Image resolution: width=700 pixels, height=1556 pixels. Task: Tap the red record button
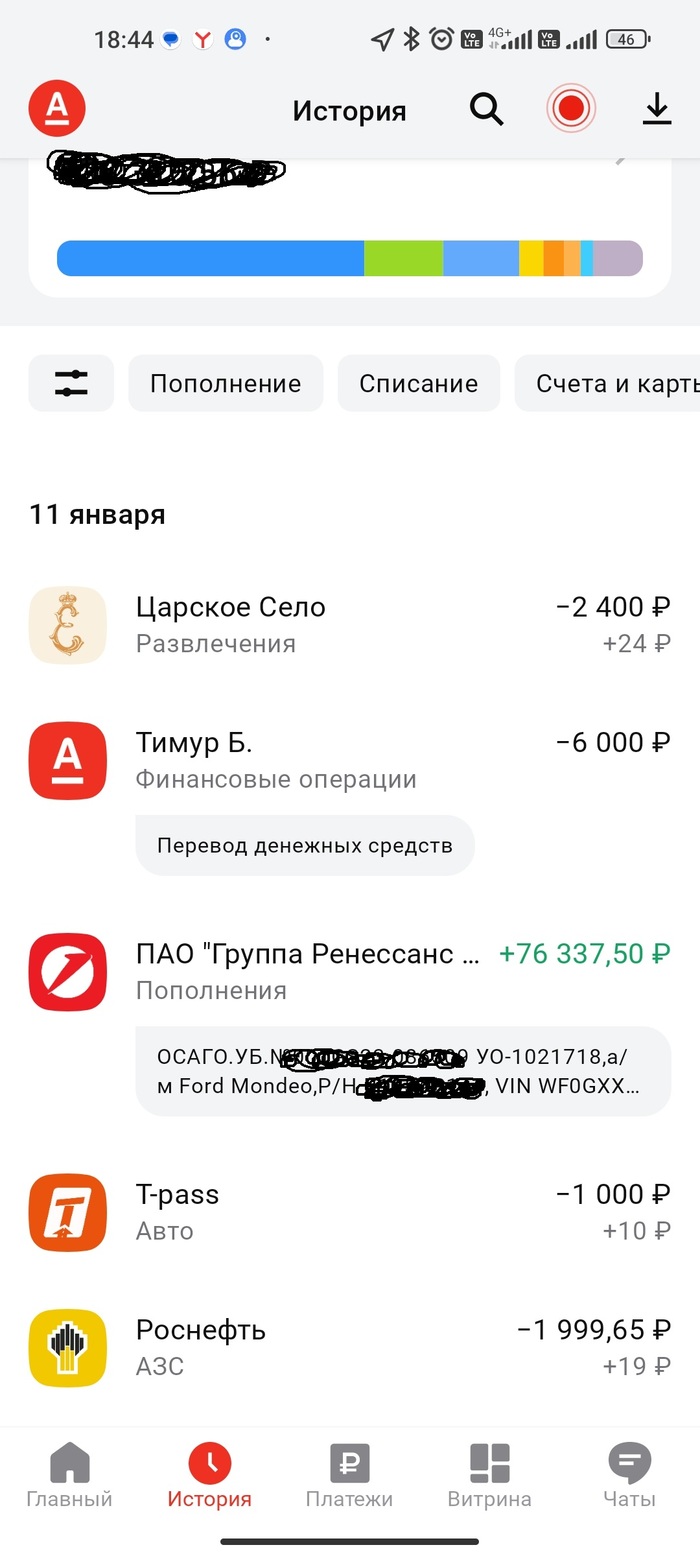coord(571,110)
